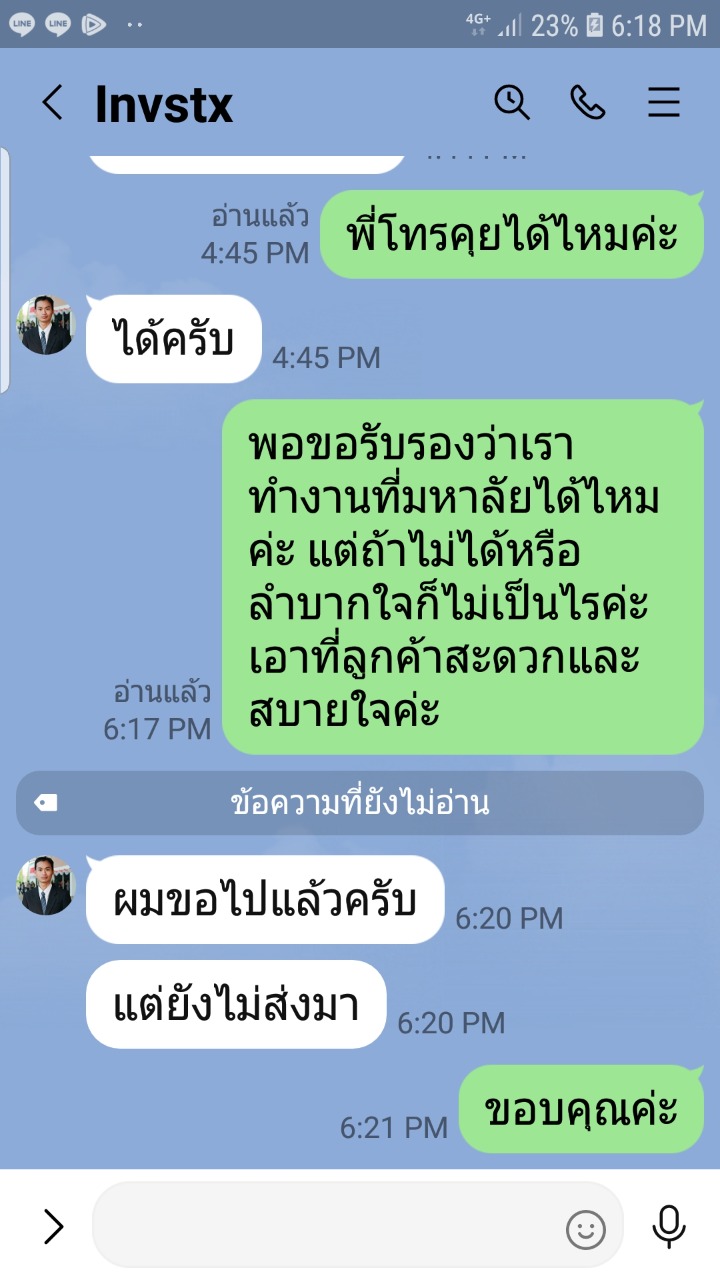Search within the chat history
This screenshot has width=720, height=1280.
tap(512, 102)
